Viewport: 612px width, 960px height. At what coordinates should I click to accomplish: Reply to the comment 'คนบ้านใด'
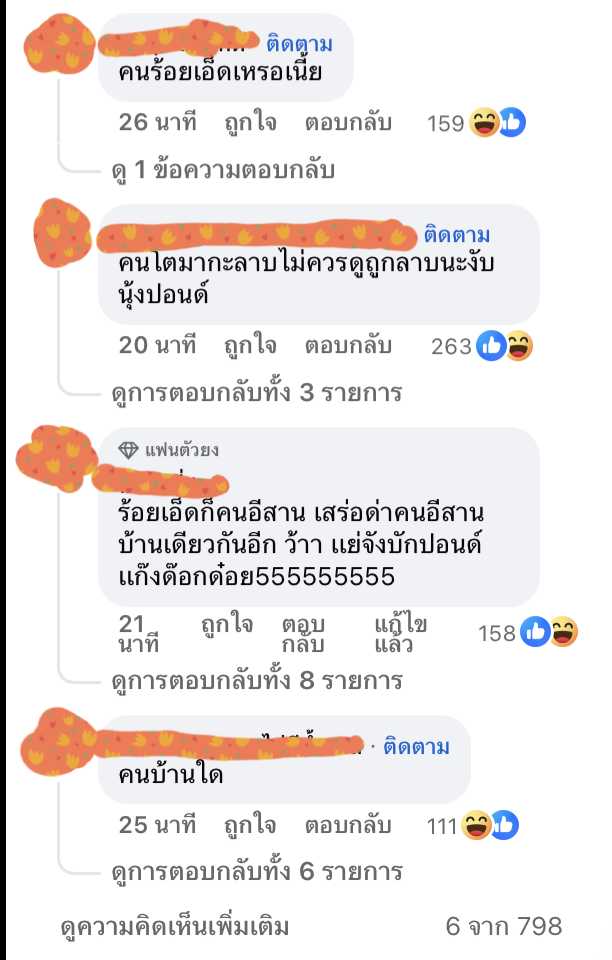coord(348,825)
